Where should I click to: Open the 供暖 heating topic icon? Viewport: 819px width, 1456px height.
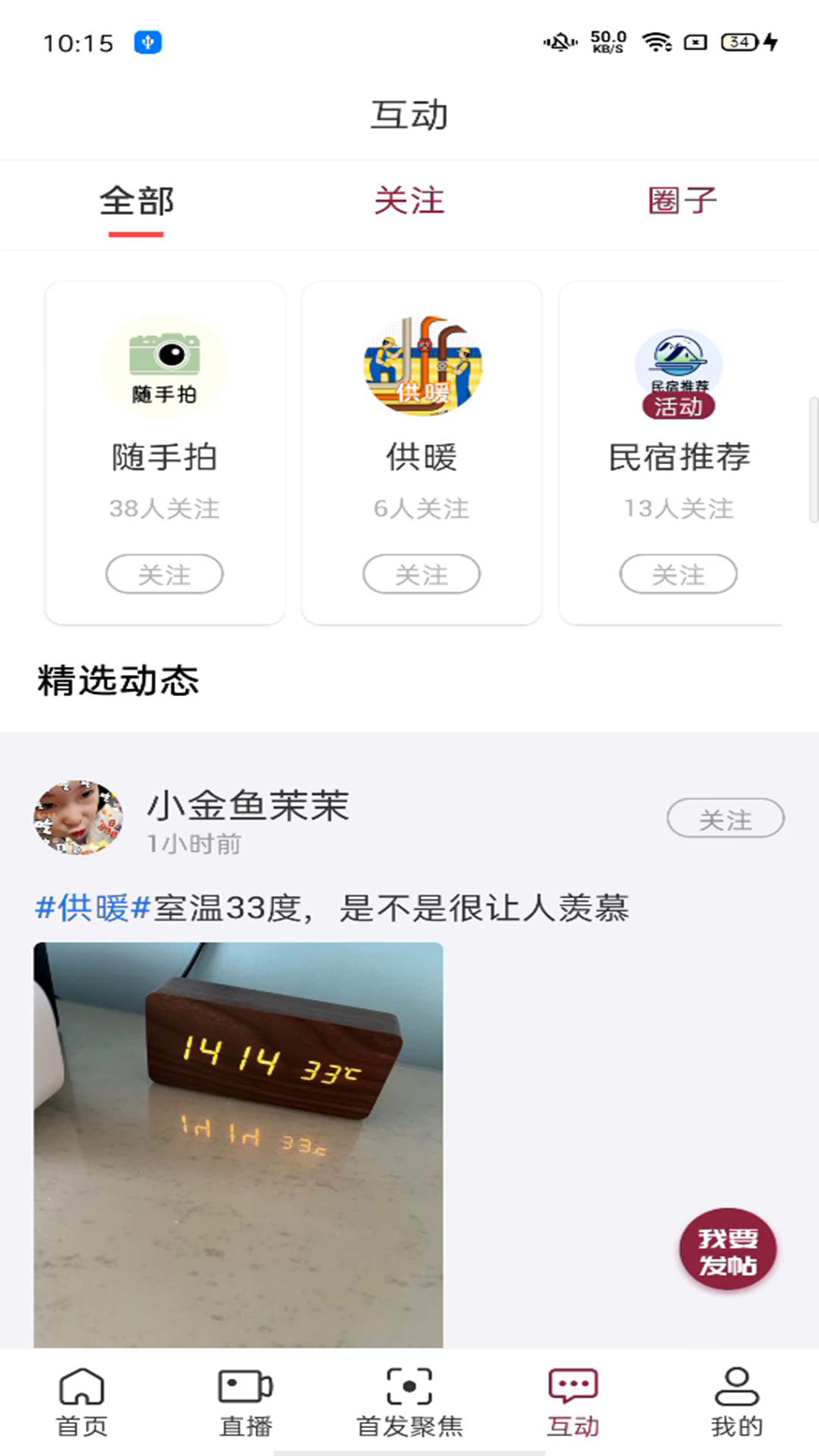(421, 366)
